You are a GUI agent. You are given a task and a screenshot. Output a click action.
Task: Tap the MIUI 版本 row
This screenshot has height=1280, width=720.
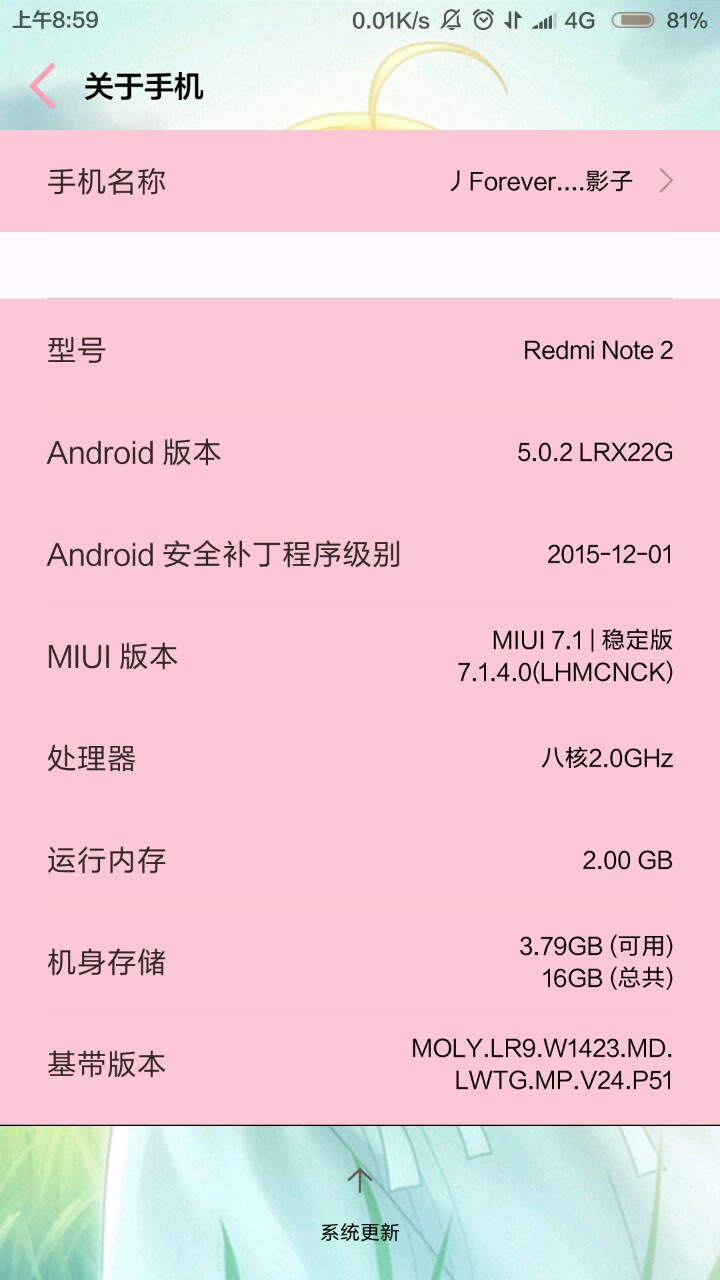point(360,656)
